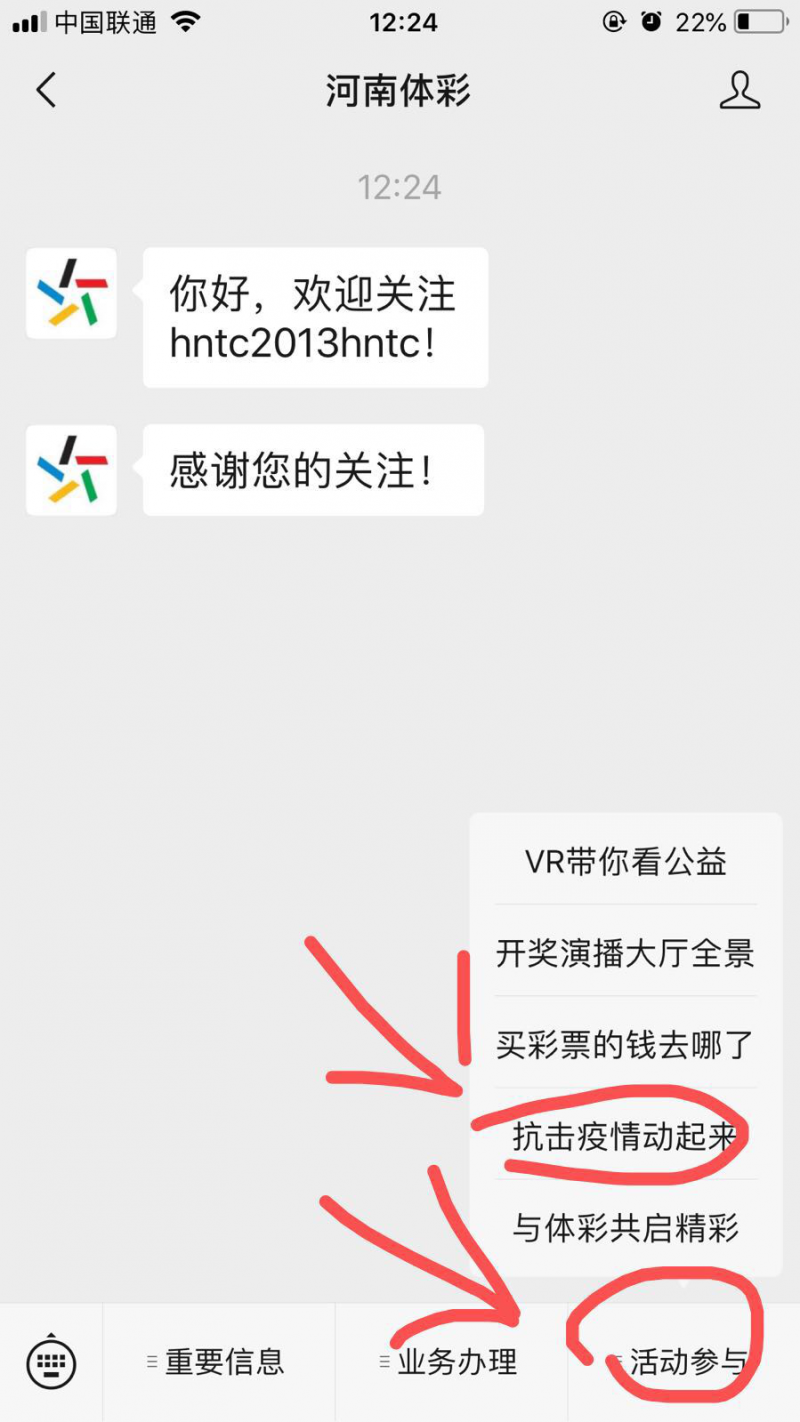The image size is (800, 1422).
Task: Open the 河南体彩 account profile icon
Action: coord(740,90)
